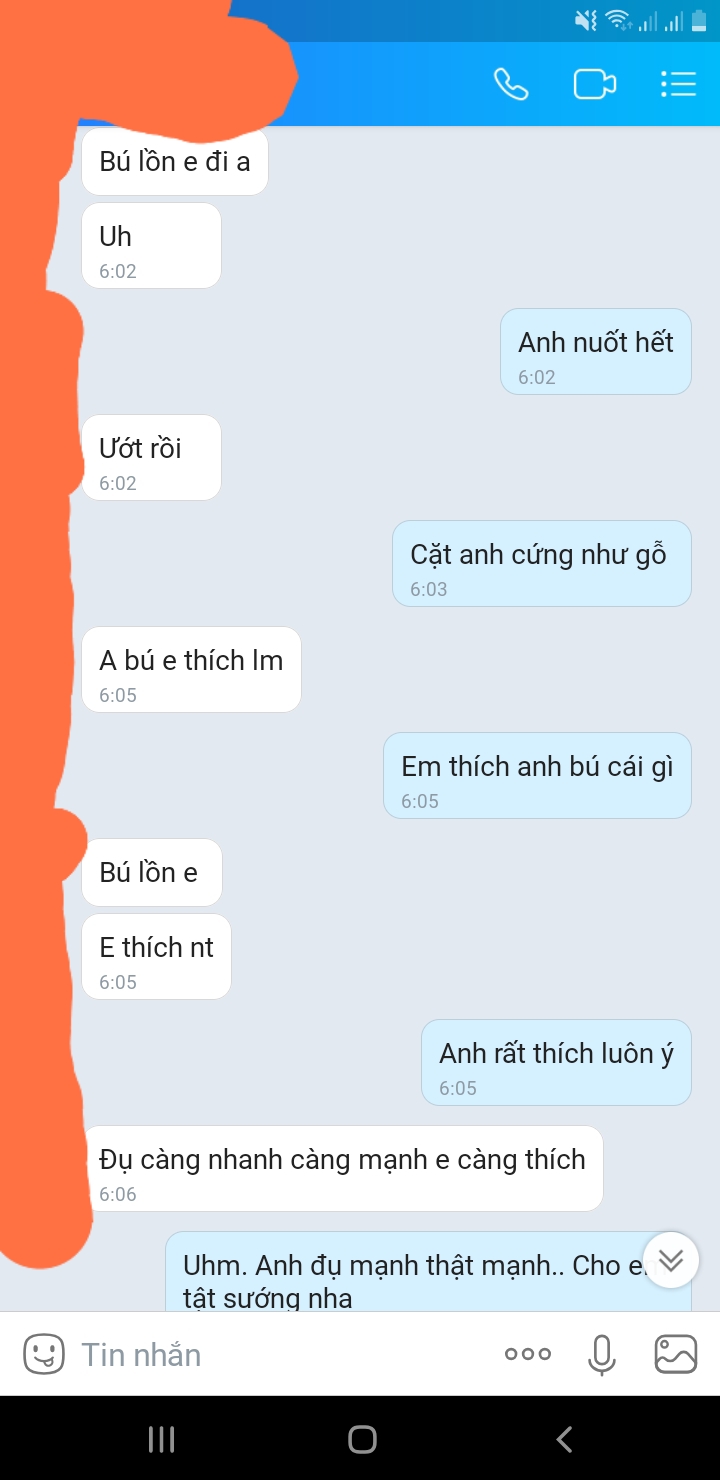Jump to the latest message
The width and height of the screenshot is (720, 1480).
tap(670, 1259)
